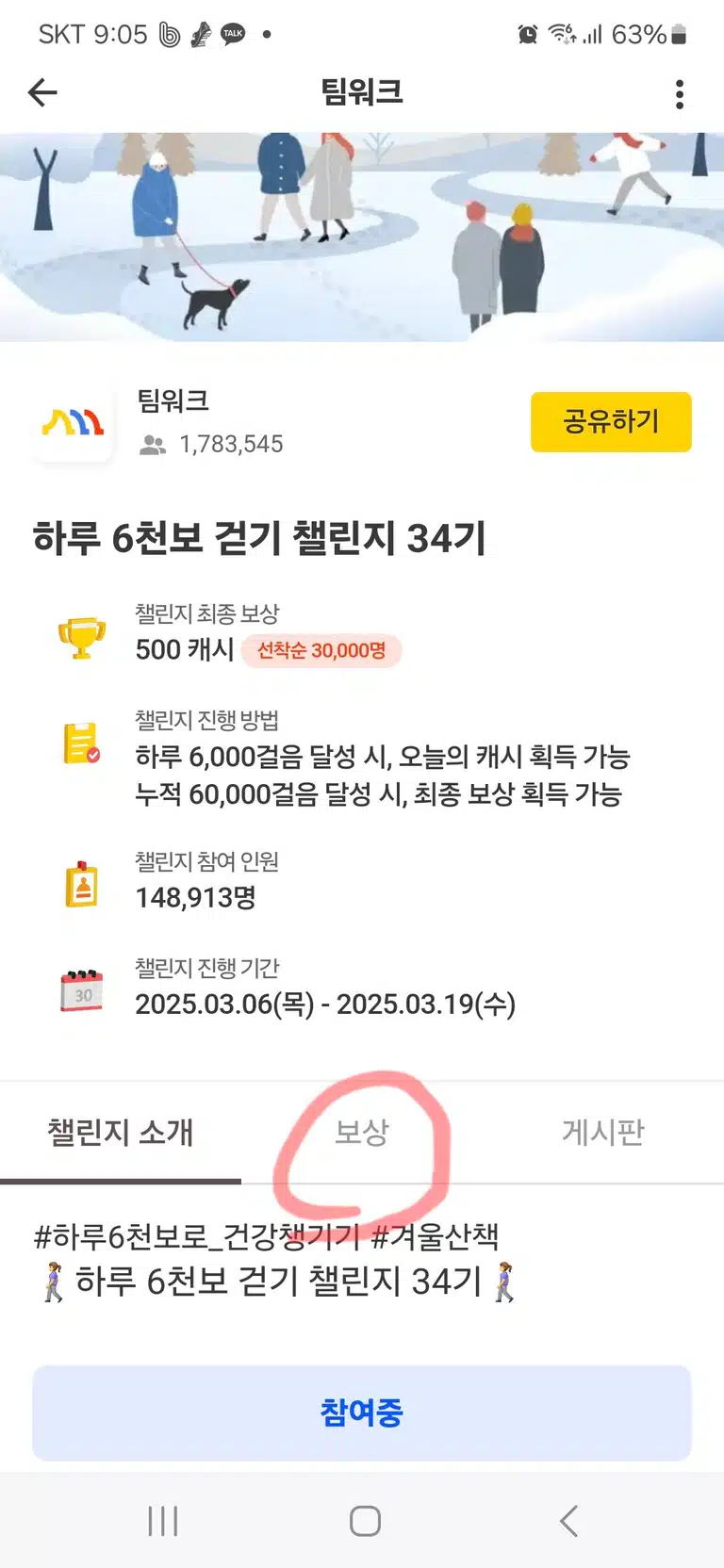Viewport: 724px width, 1568px height.
Task: Switch to the 보상 tab
Action: click(362, 1132)
